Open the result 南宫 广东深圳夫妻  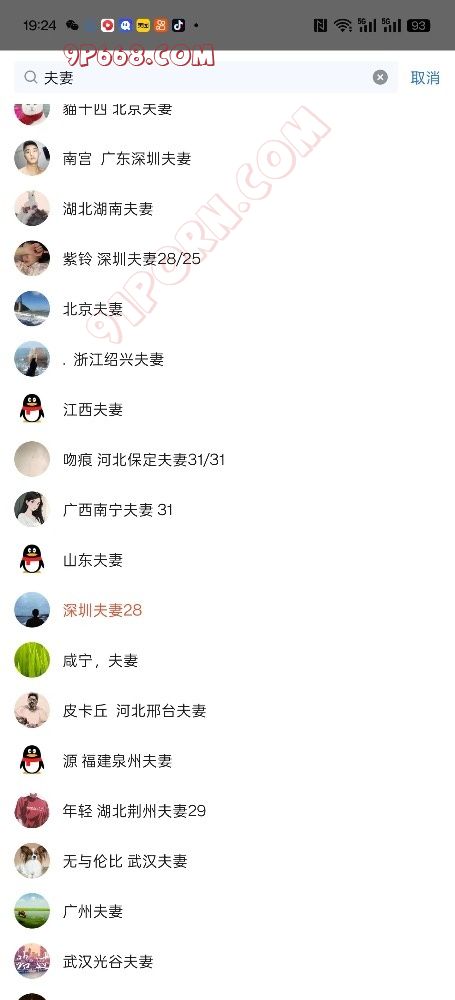coord(227,158)
